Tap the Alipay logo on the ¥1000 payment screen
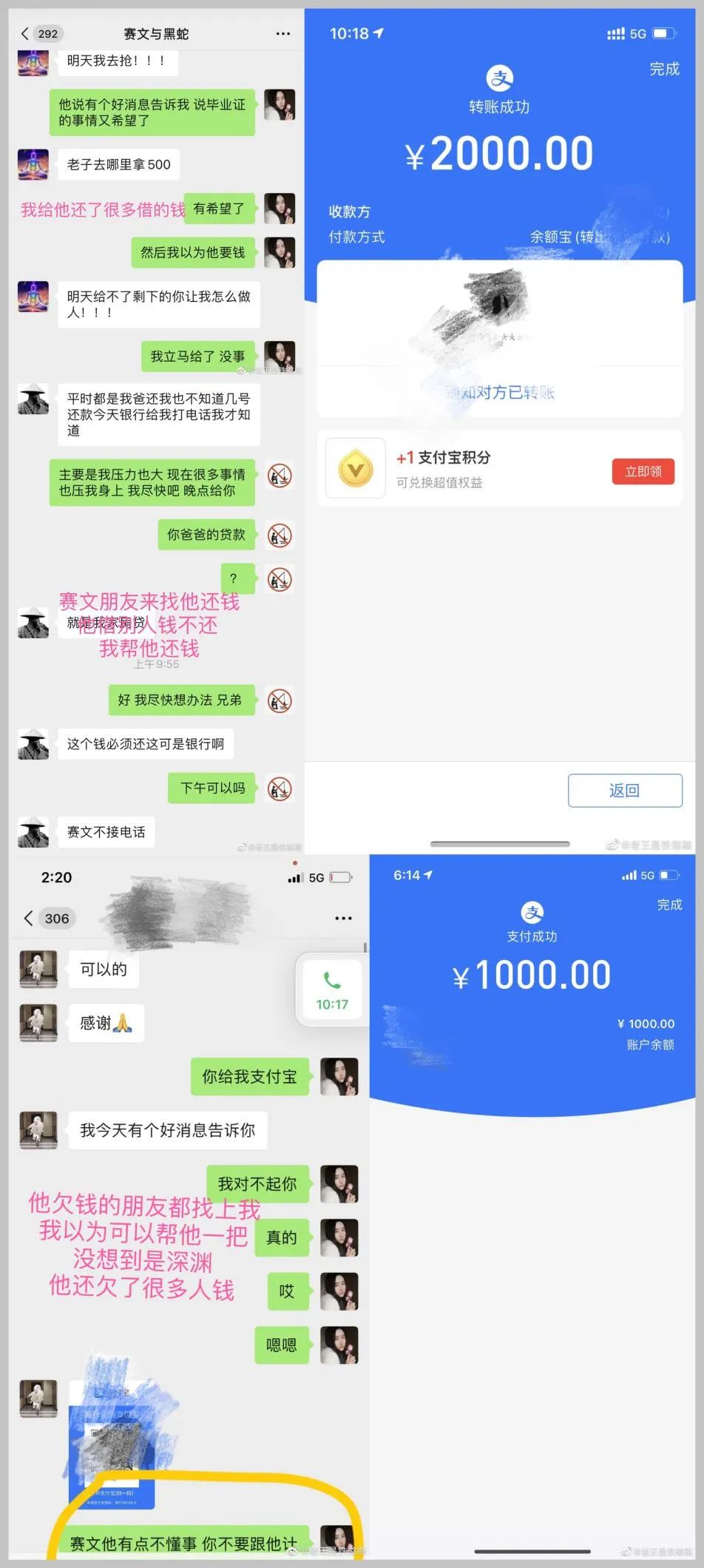Image resolution: width=704 pixels, height=1568 pixels. (534, 912)
